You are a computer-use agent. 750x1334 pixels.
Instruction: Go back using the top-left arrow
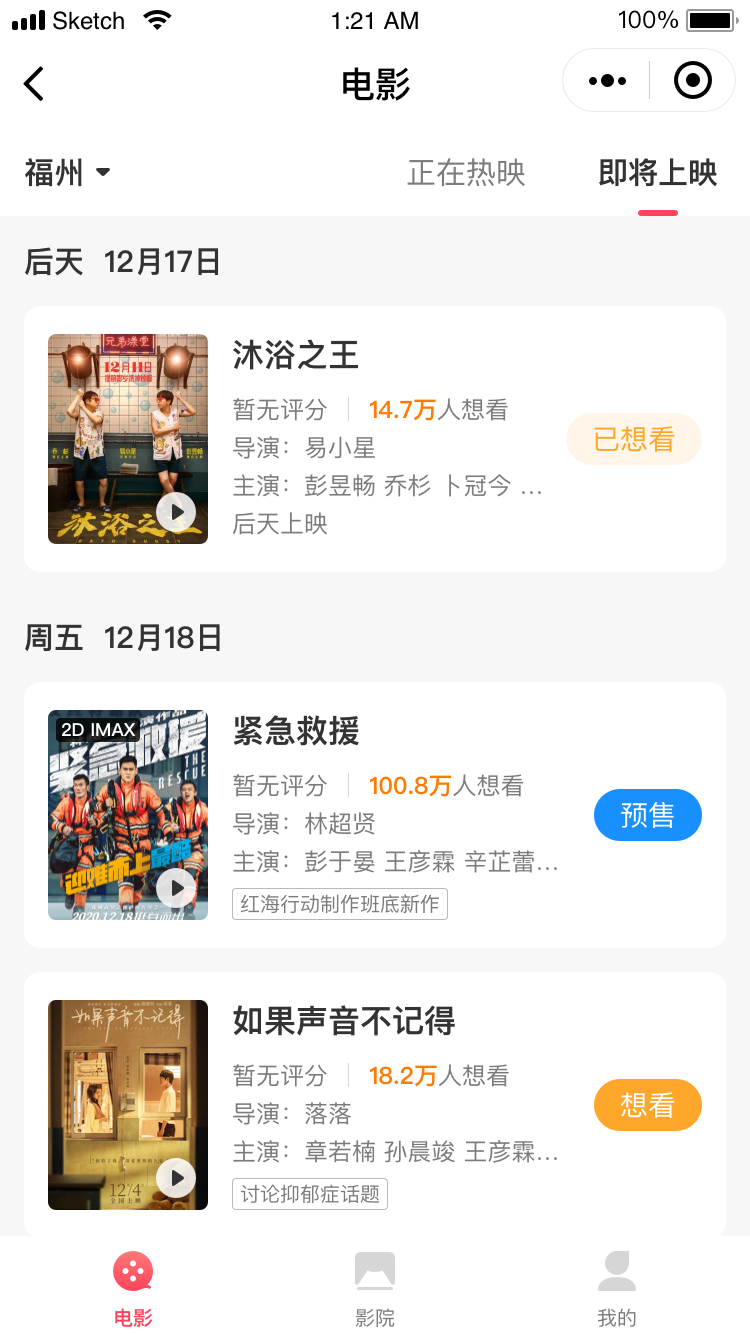point(35,83)
